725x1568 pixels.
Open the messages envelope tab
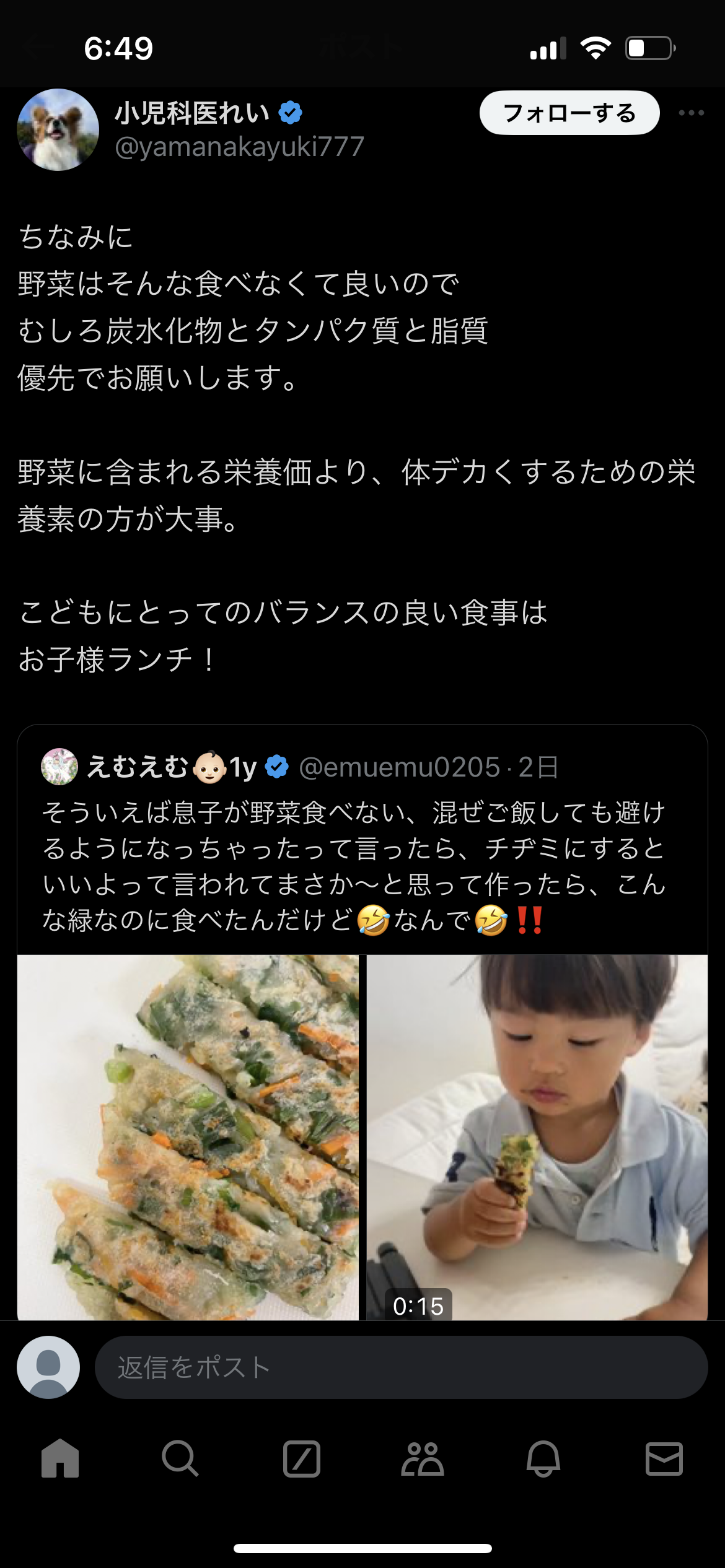[664, 1458]
